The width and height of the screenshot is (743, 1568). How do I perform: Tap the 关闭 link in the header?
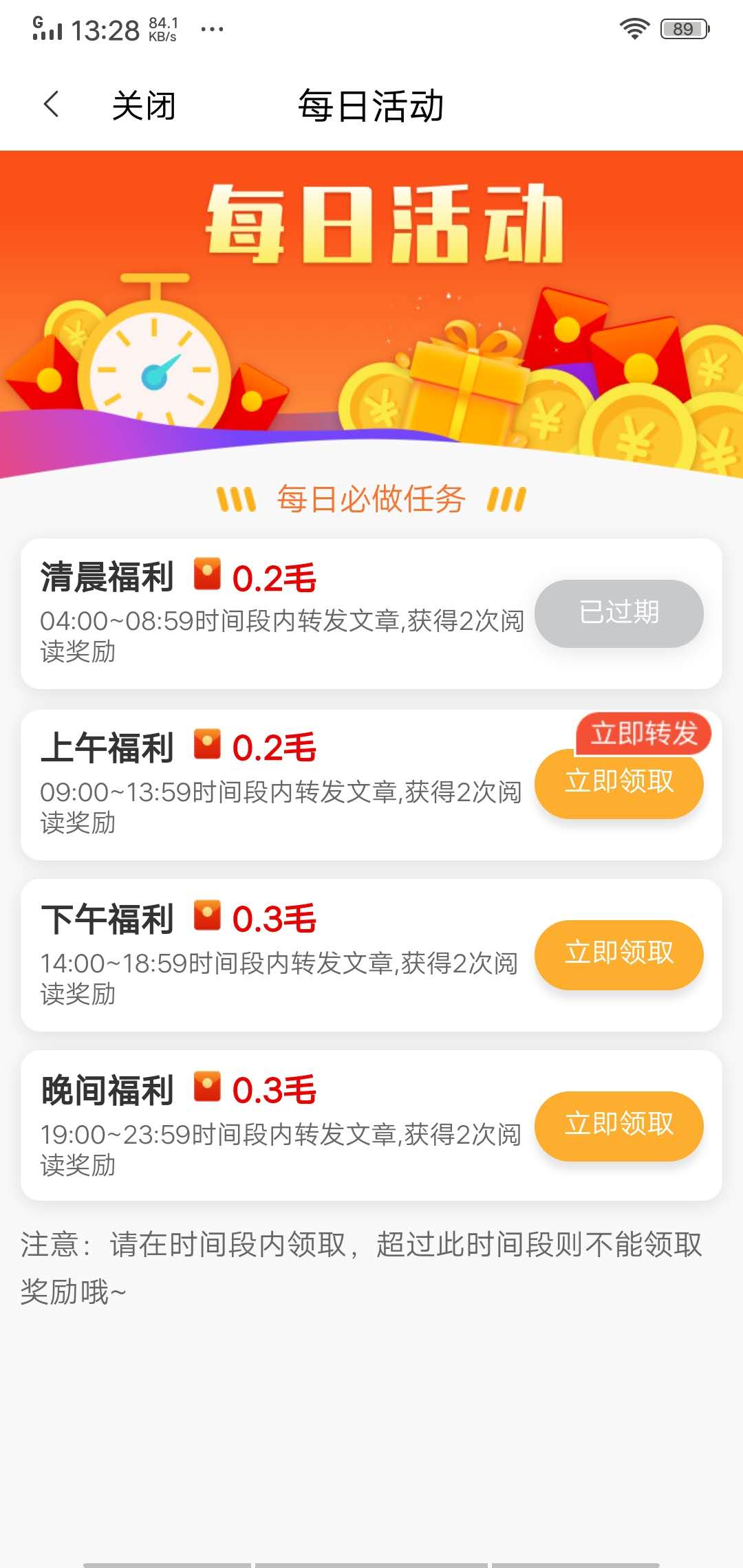[x=144, y=105]
